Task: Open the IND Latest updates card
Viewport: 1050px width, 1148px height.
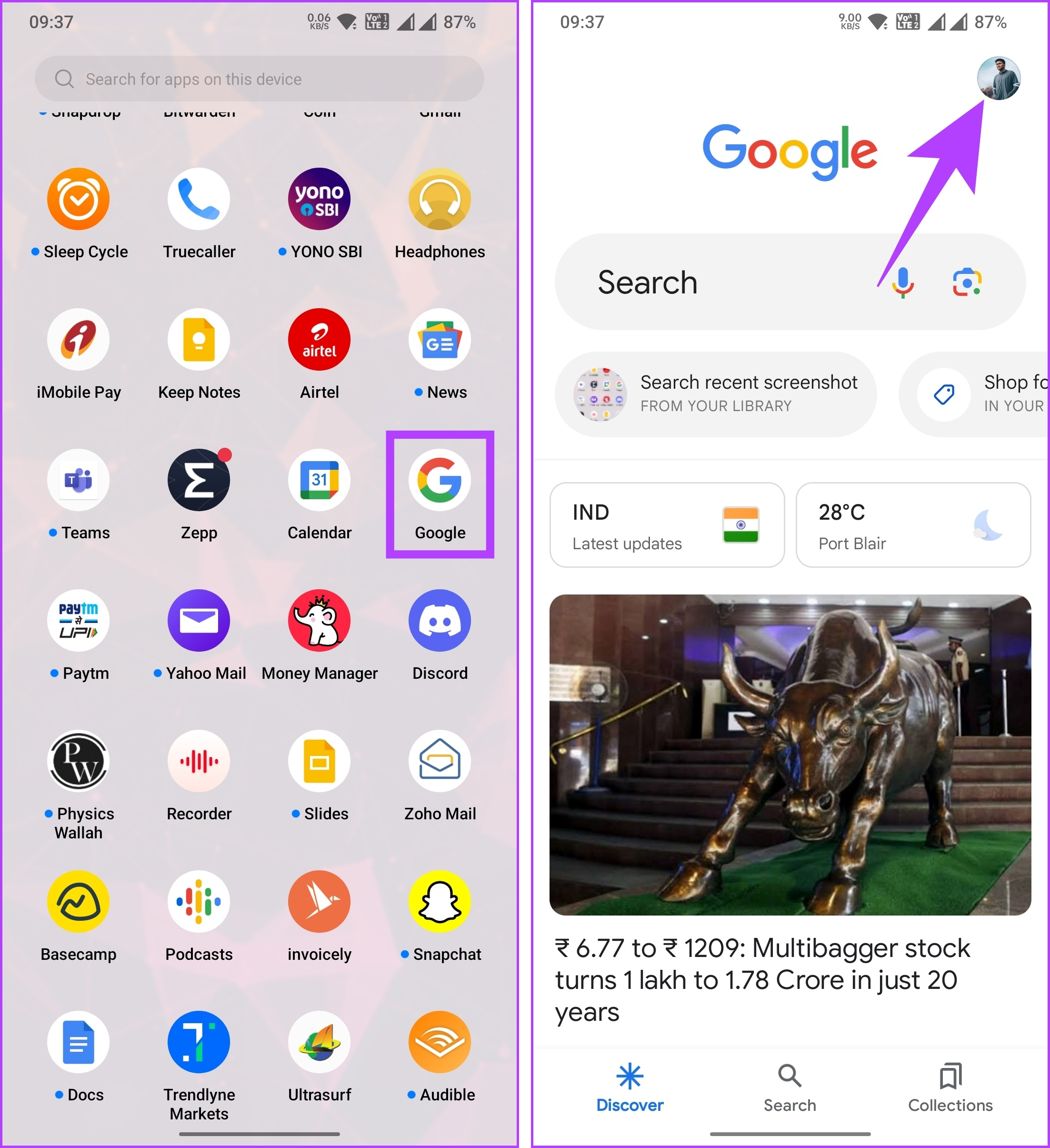Action: 666,525
